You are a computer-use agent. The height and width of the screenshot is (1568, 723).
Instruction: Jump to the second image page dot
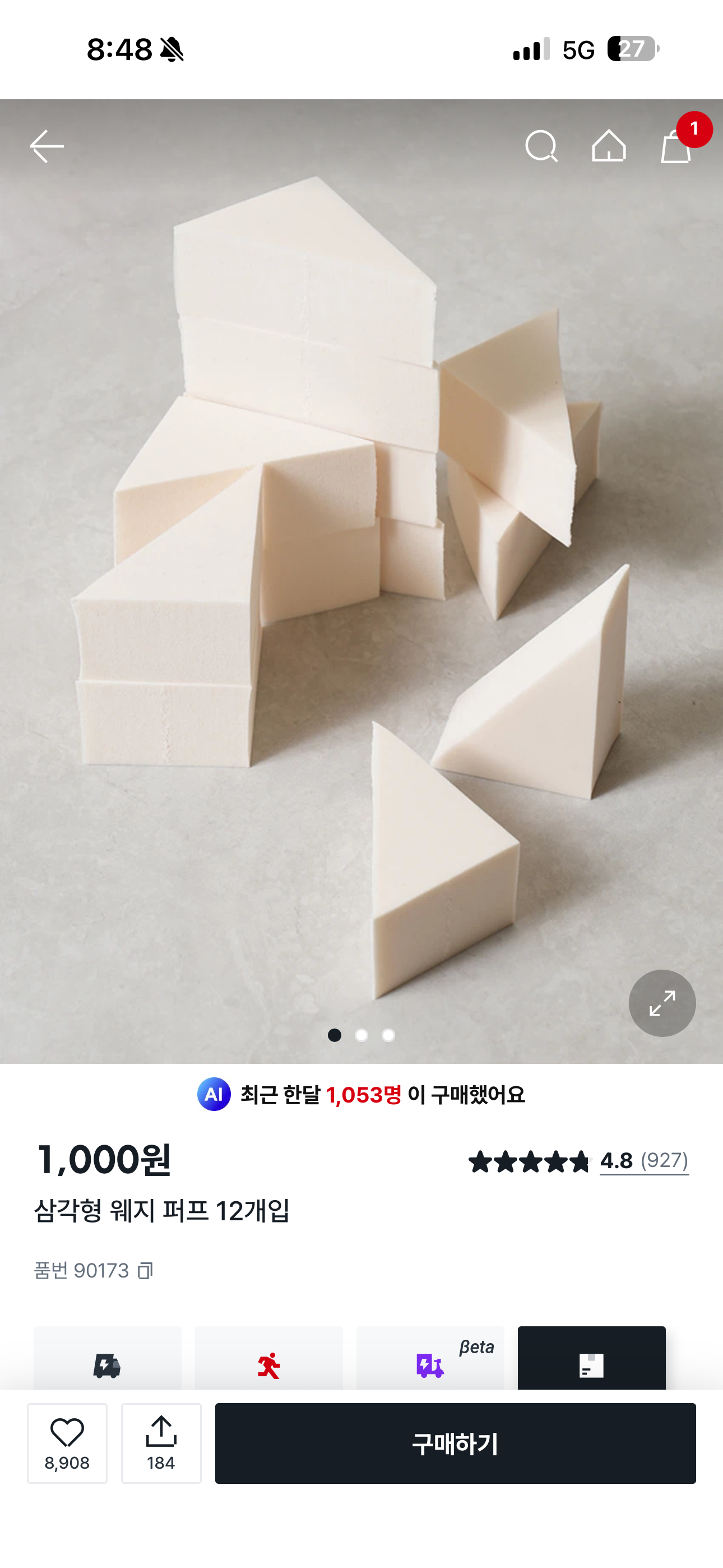click(x=361, y=1035)
